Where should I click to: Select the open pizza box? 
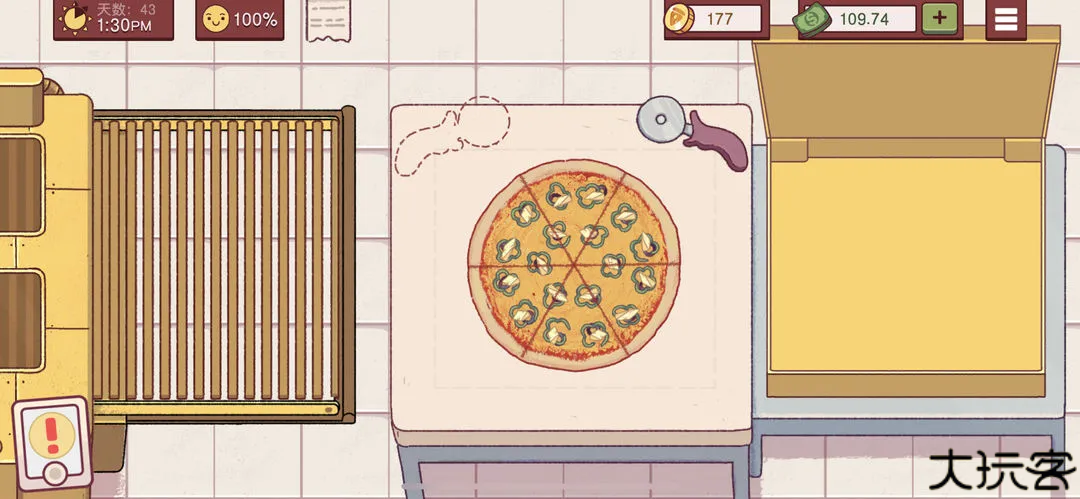[x=906, y=265]
